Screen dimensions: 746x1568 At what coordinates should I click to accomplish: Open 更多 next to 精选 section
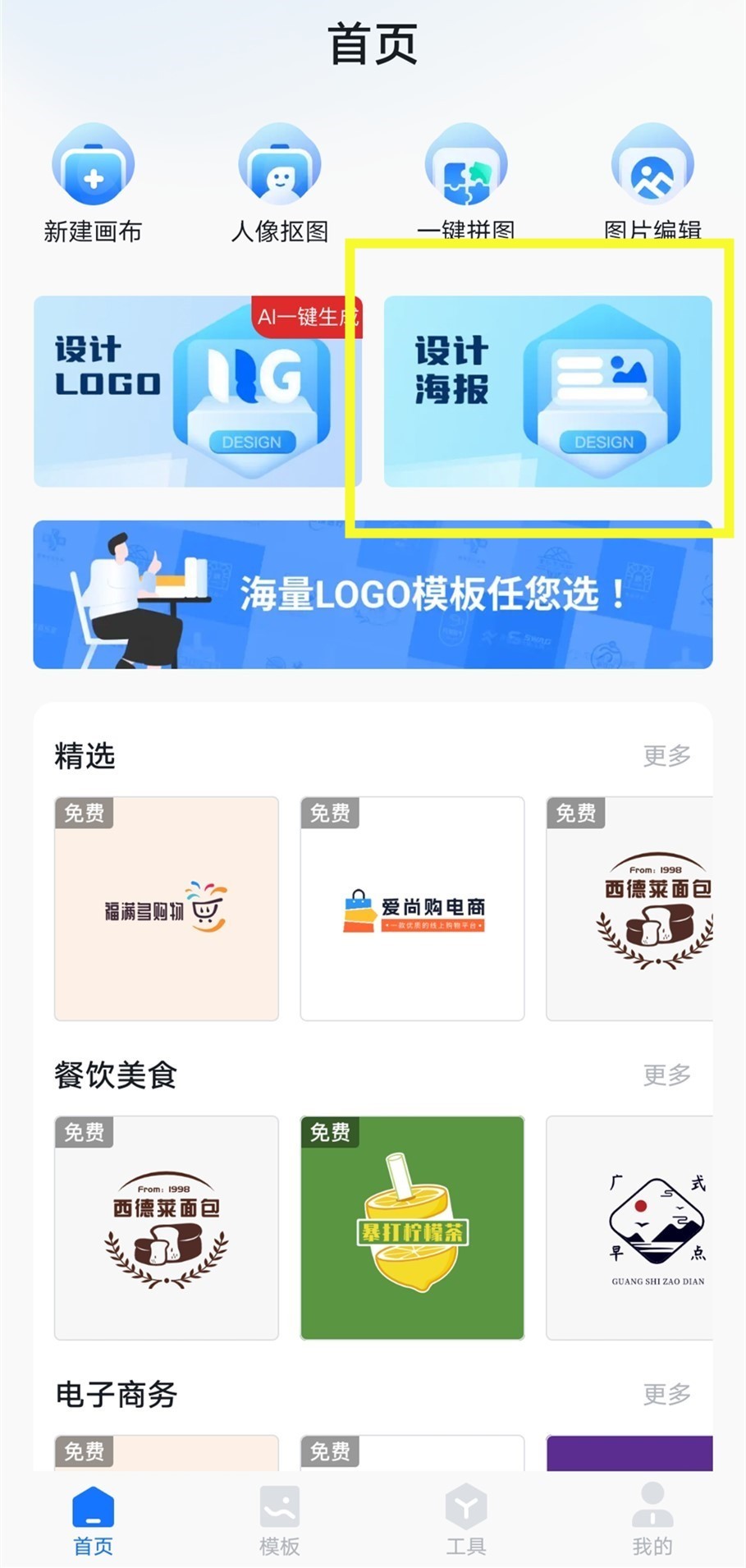pyautogui.click(x=666, y=756)
